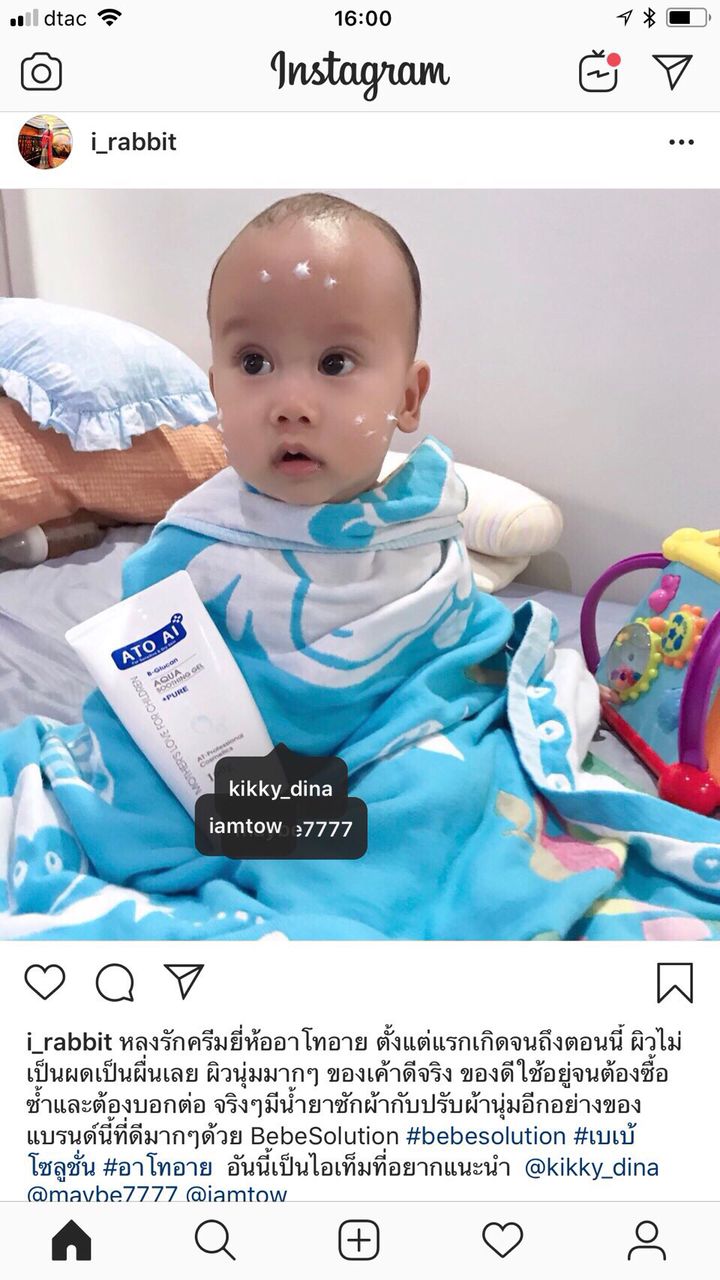
Task: Open post options three-dot menu
Action: click(681, 142)
